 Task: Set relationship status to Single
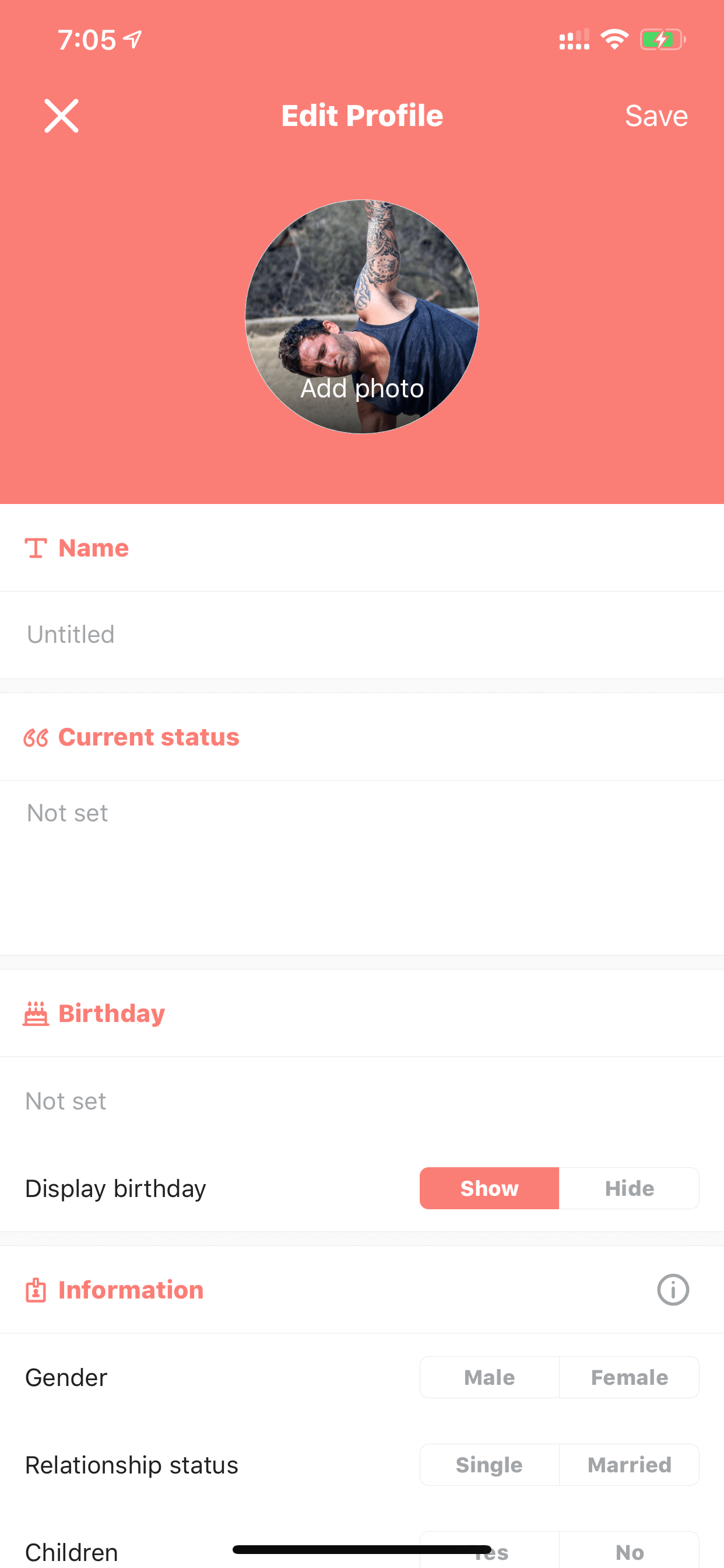click(x=489, y=1465)
